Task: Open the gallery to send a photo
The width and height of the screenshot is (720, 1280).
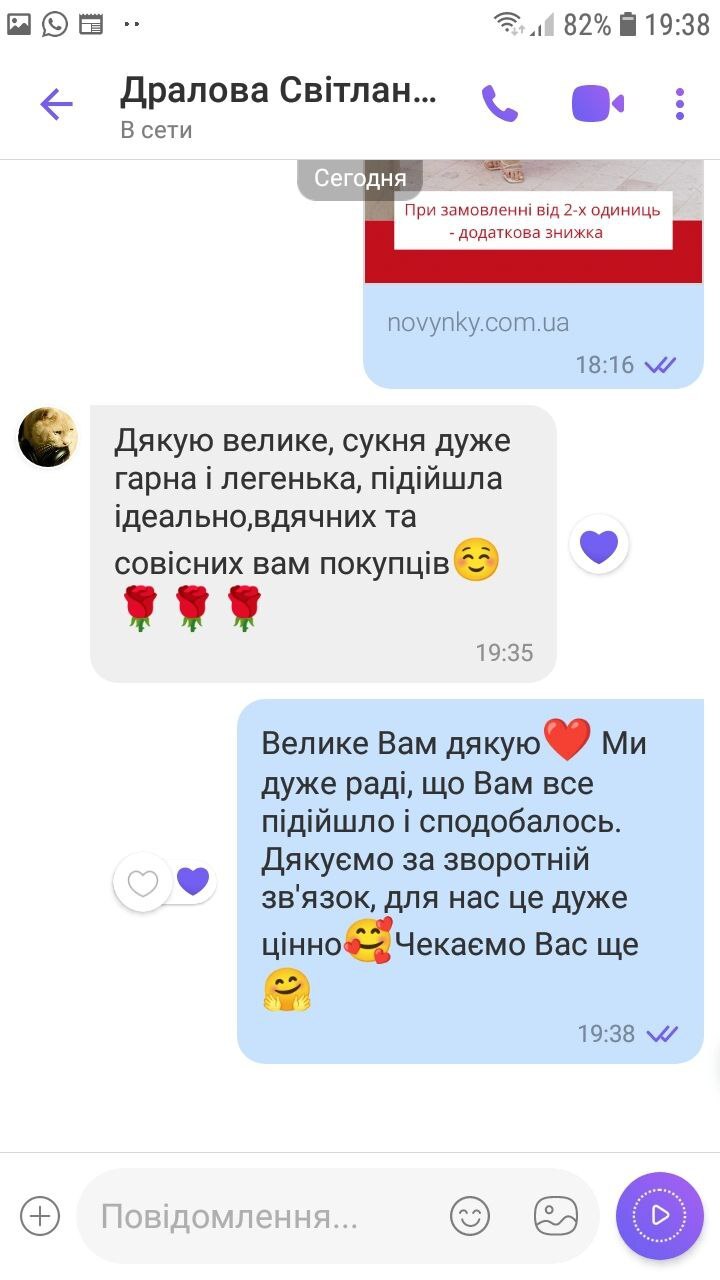Action: click(x=556, y=1216)
